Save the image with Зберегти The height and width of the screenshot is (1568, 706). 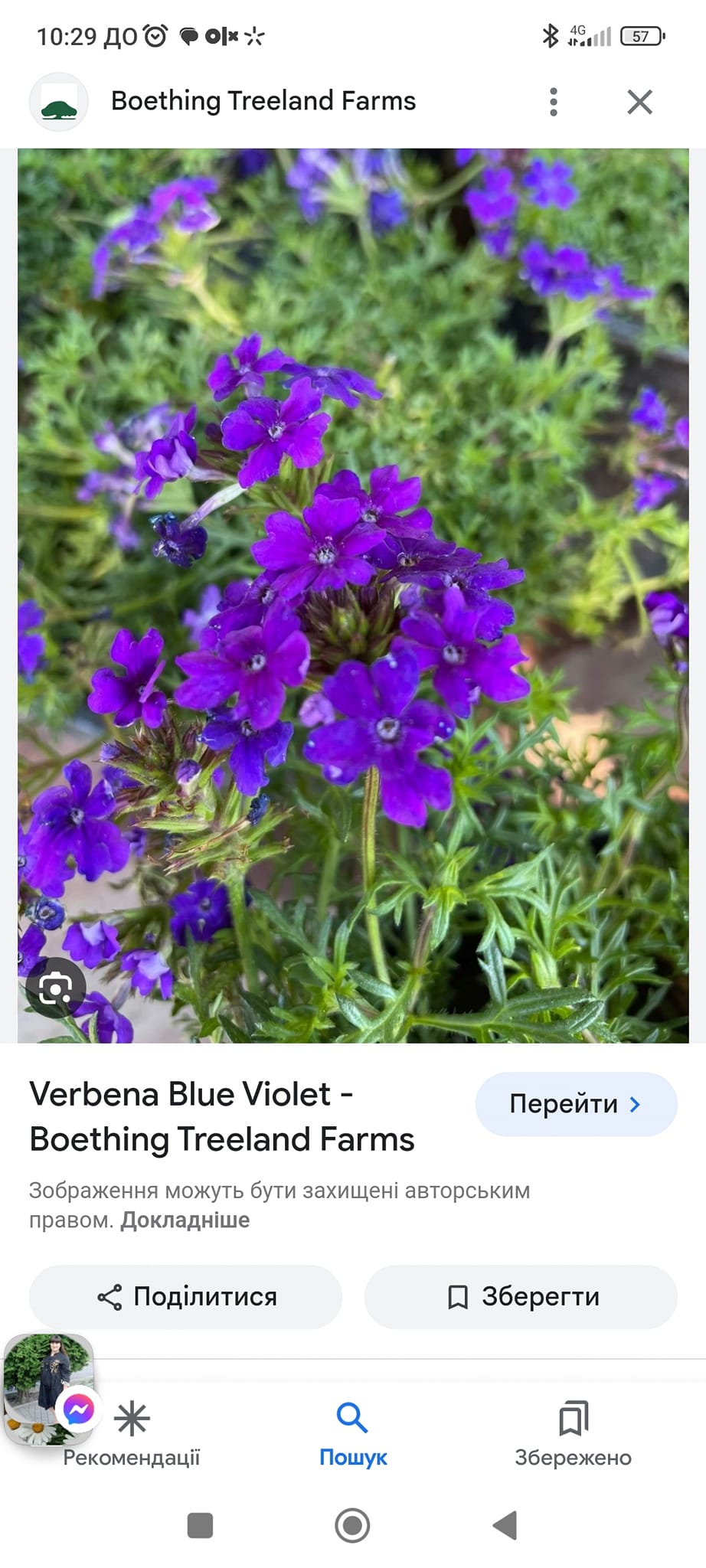click(521, 1297)
